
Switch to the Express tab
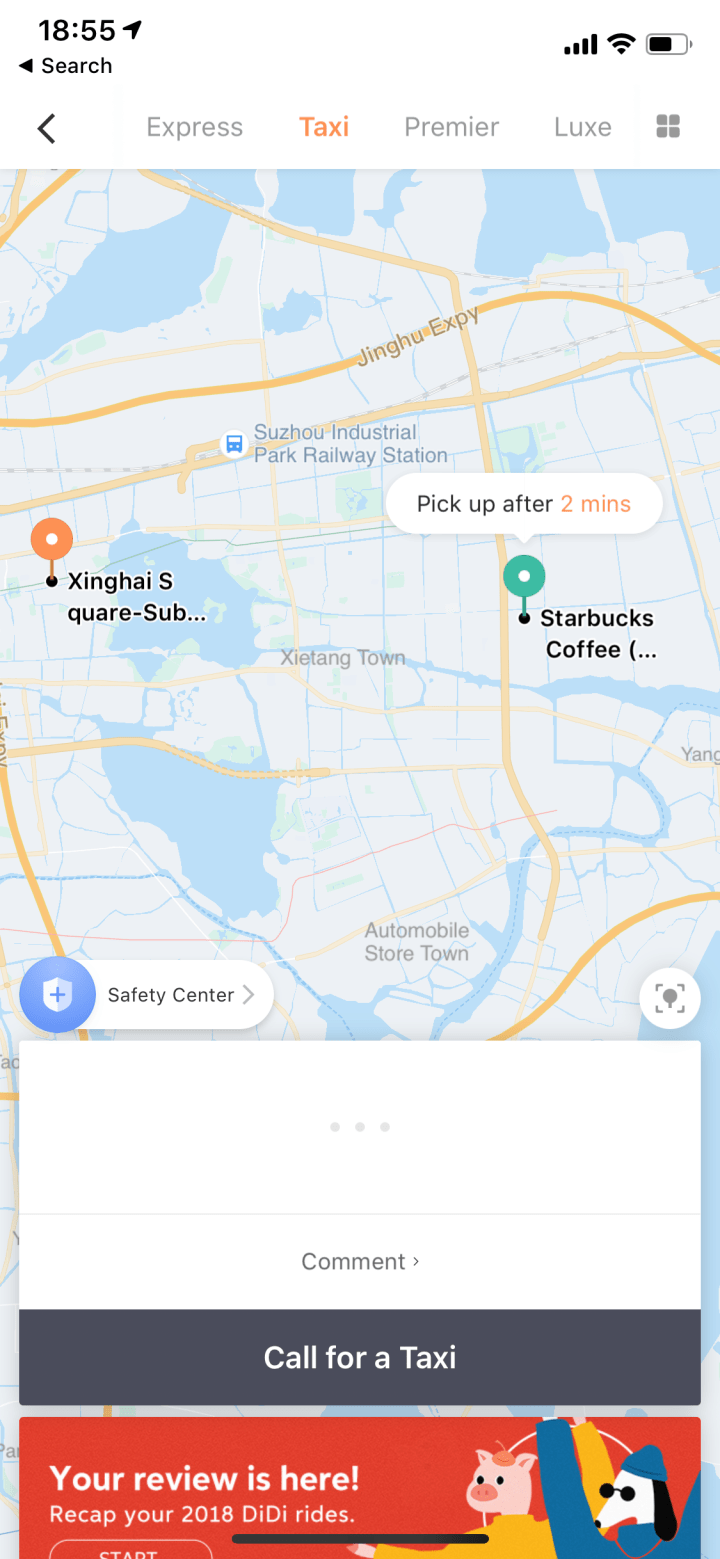194,127
